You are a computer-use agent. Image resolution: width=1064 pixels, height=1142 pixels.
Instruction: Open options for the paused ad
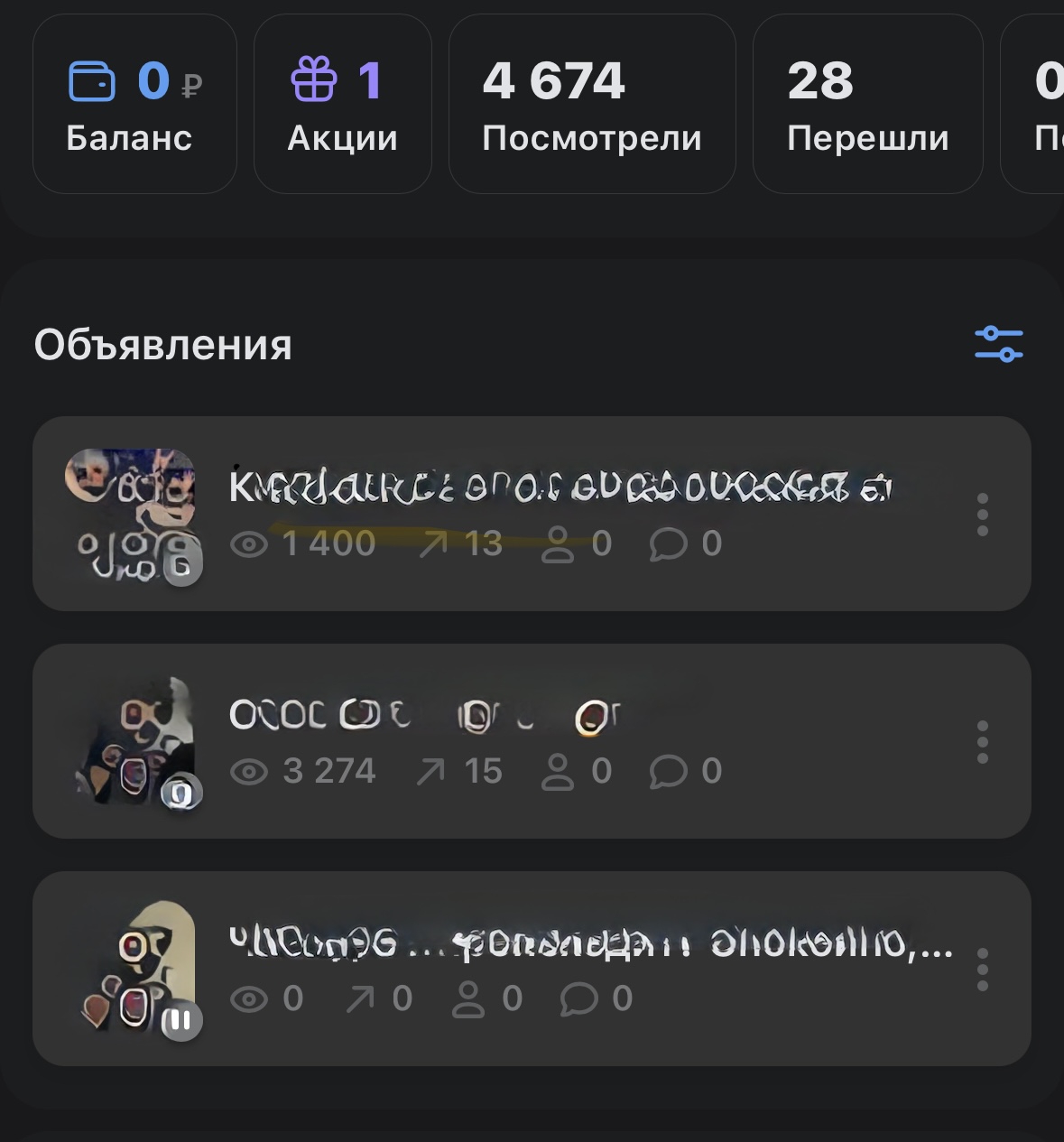point(983,970)
